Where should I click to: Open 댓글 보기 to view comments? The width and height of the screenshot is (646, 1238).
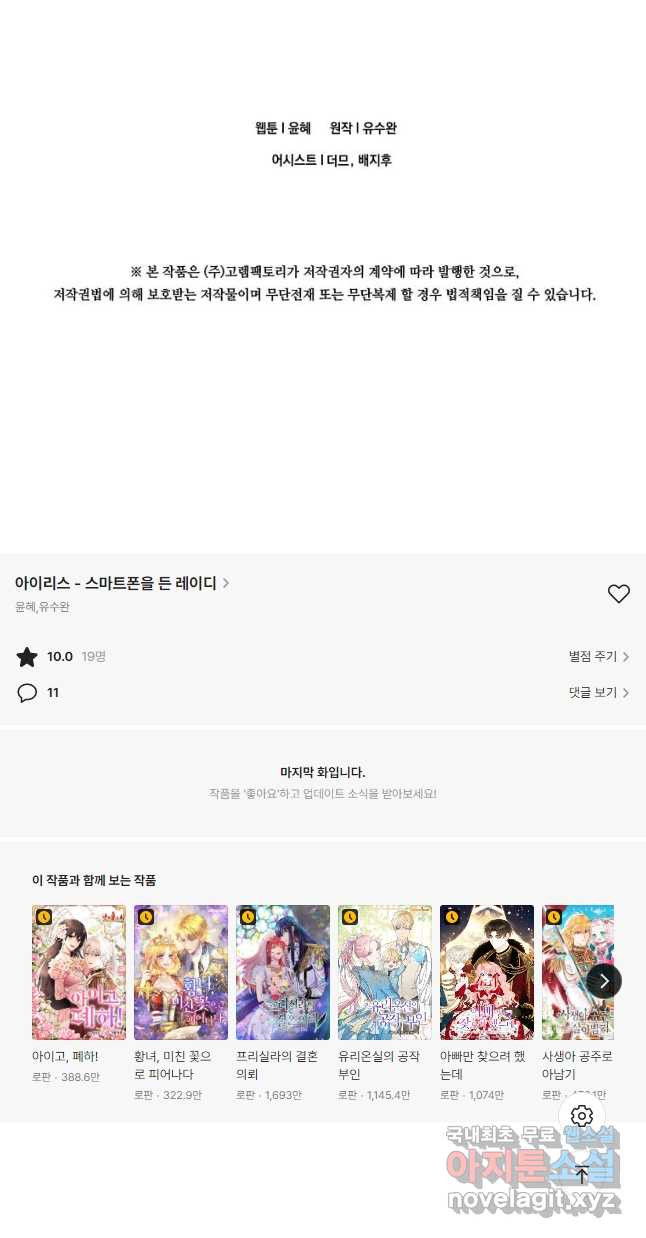tap(598, 693)
